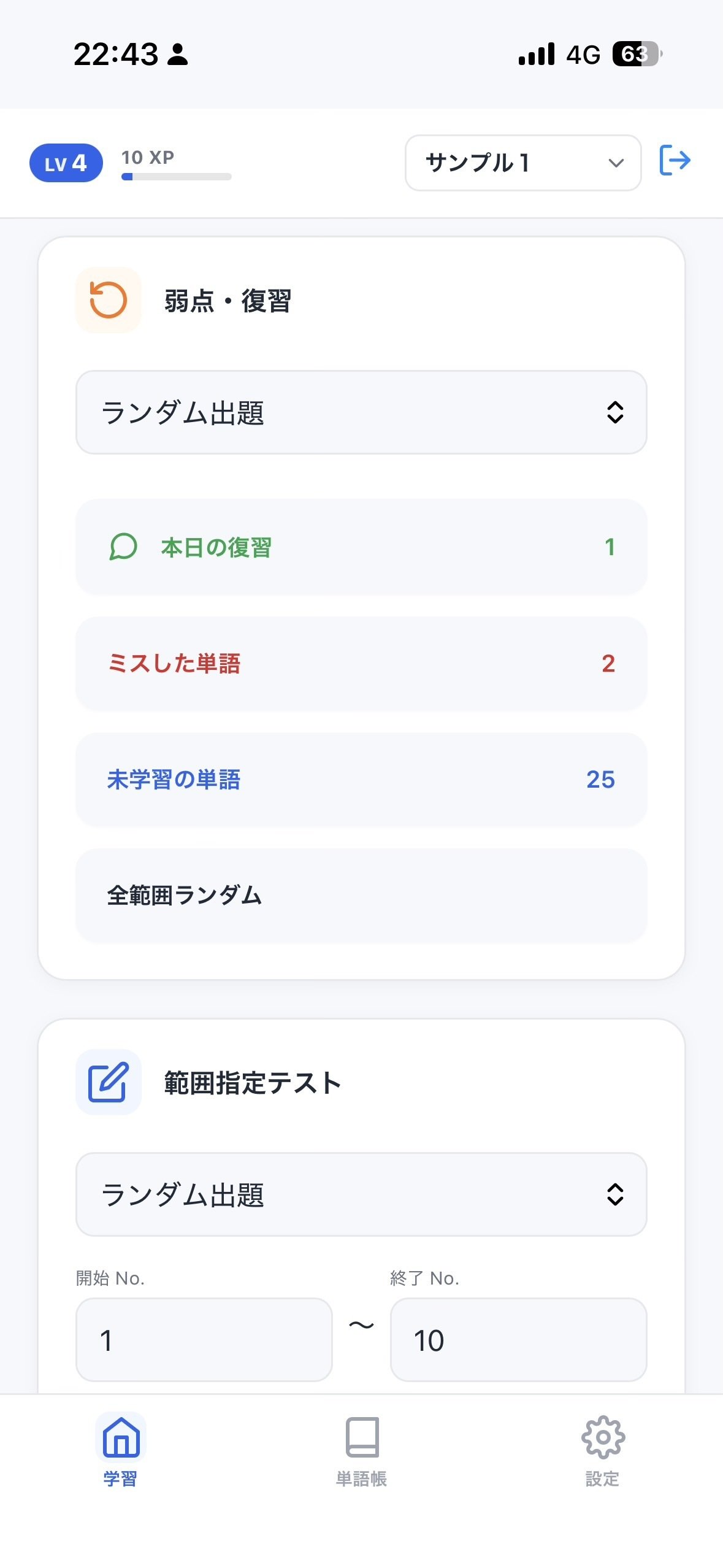Study 未学習の単語
The height and width of the screenshot is (1568, 723).
(361, 779)
